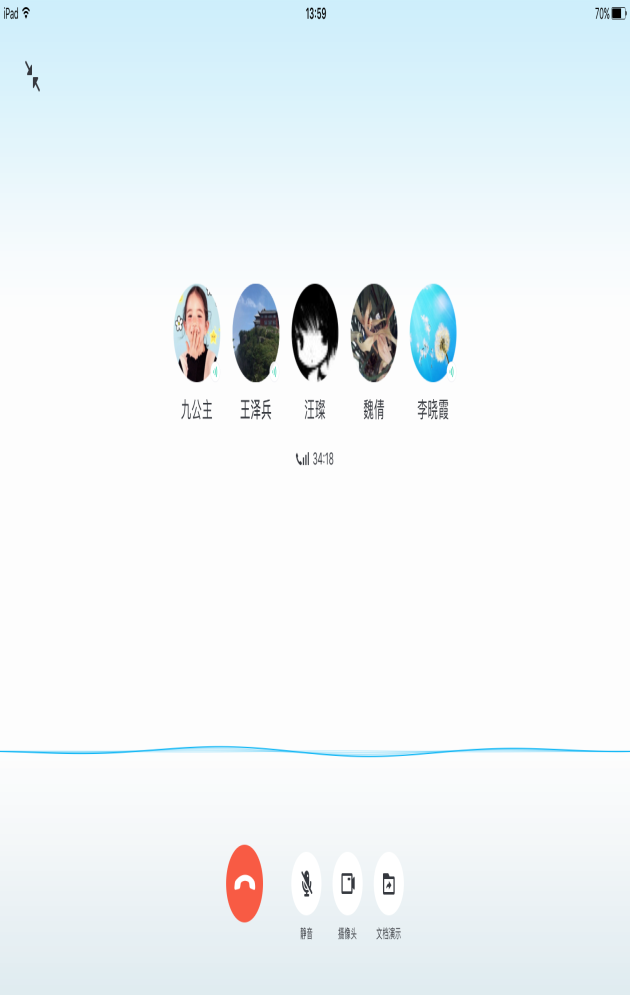View participant 魏倩
Screen dimensions: 630x995
click(x=374, y=333)
